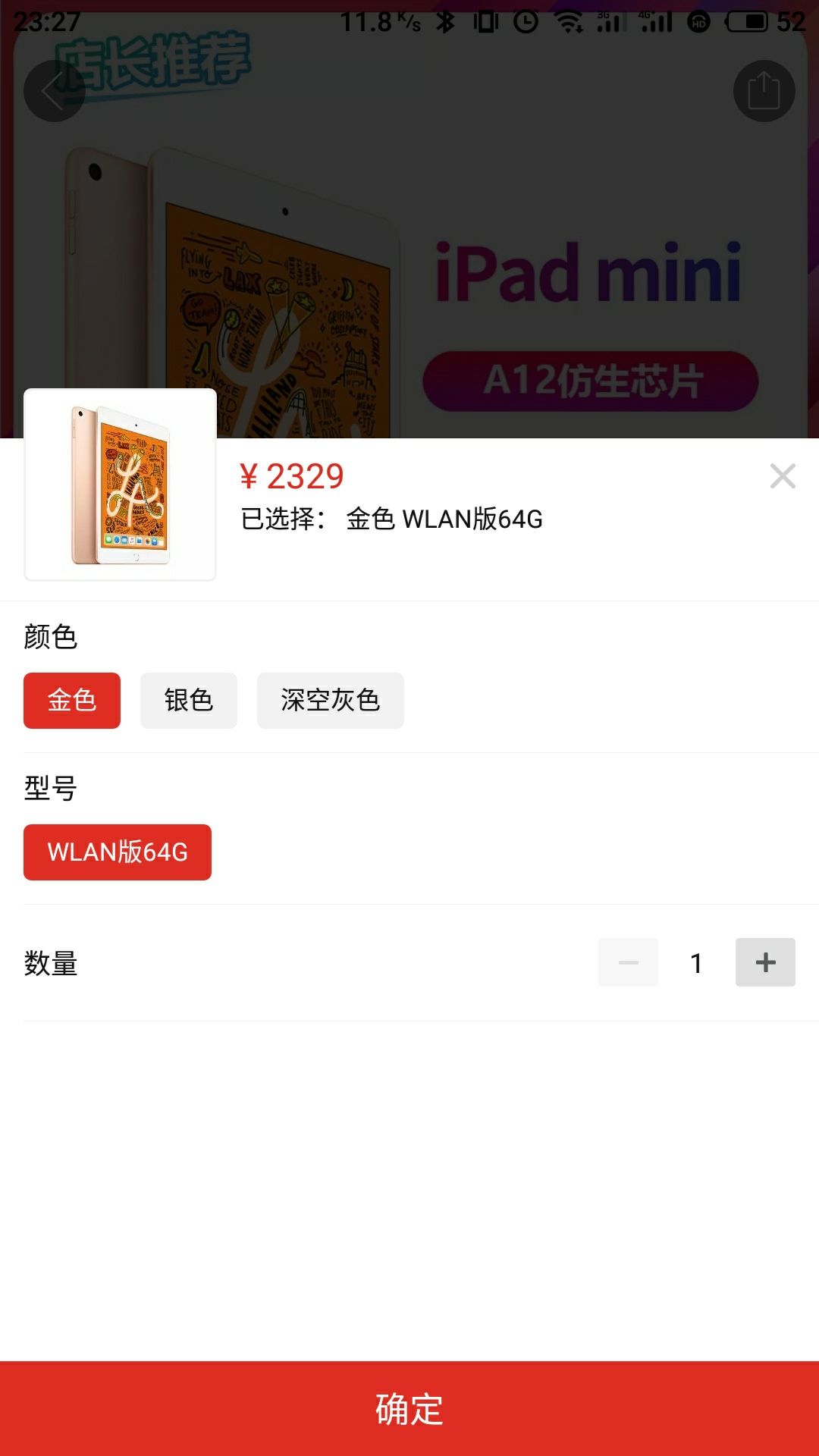
Task: Select the 金色 color option
Action: 72,700
